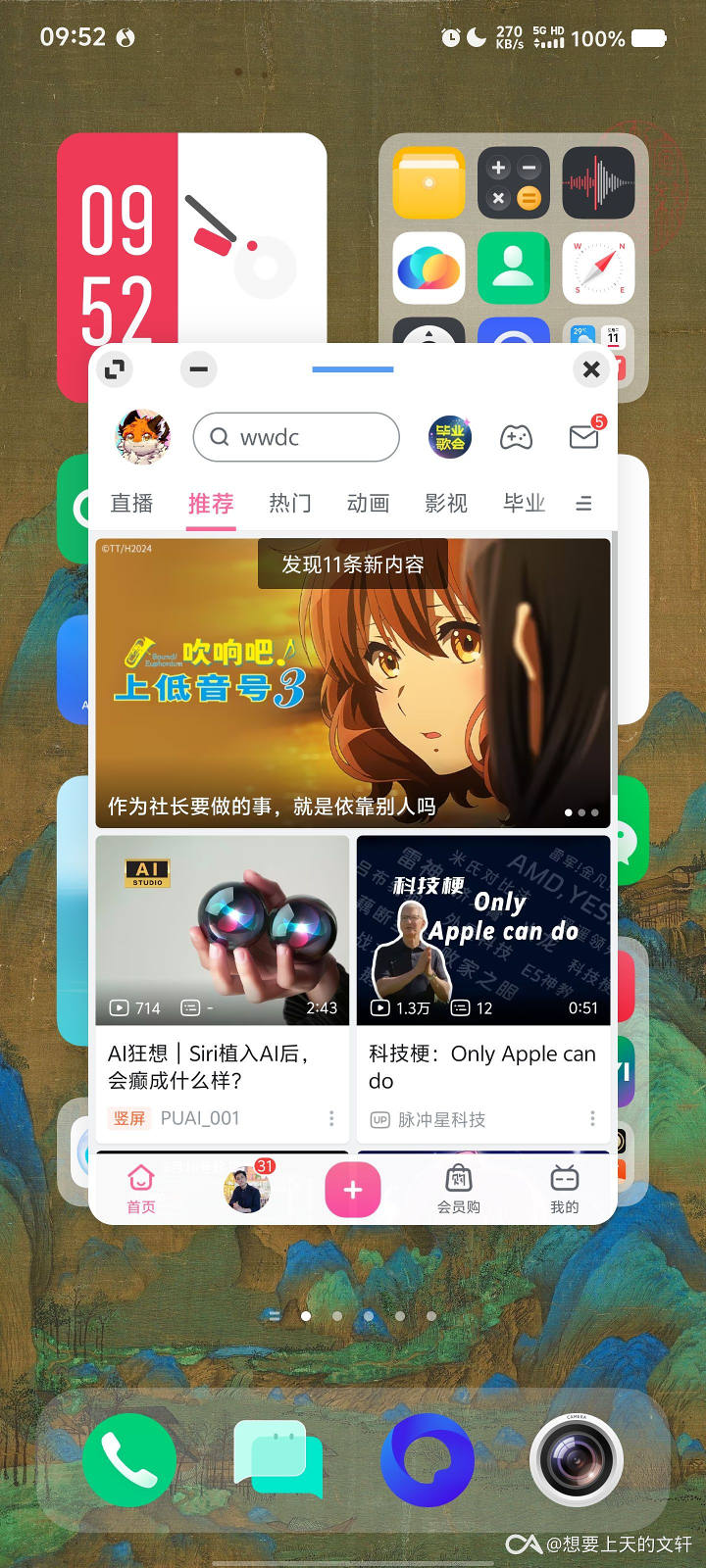Switch to the 动画 tab
This screenshot has width=706, height=1568.
pos(369,504)
